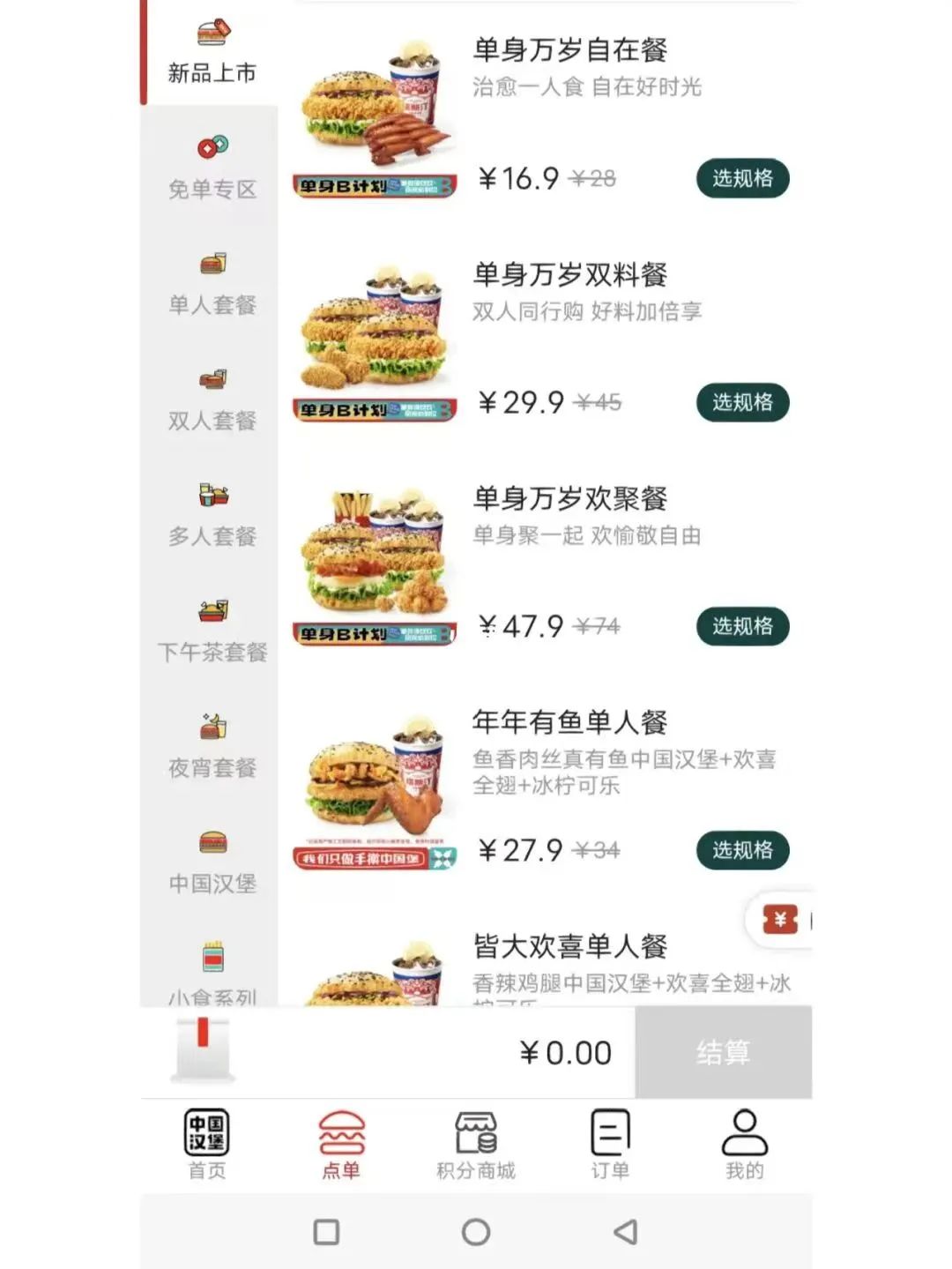Tap 选规格 for 单身万岁欢聚餐
This screenshot has height=1269, width=952.
[x=742, y=626]
